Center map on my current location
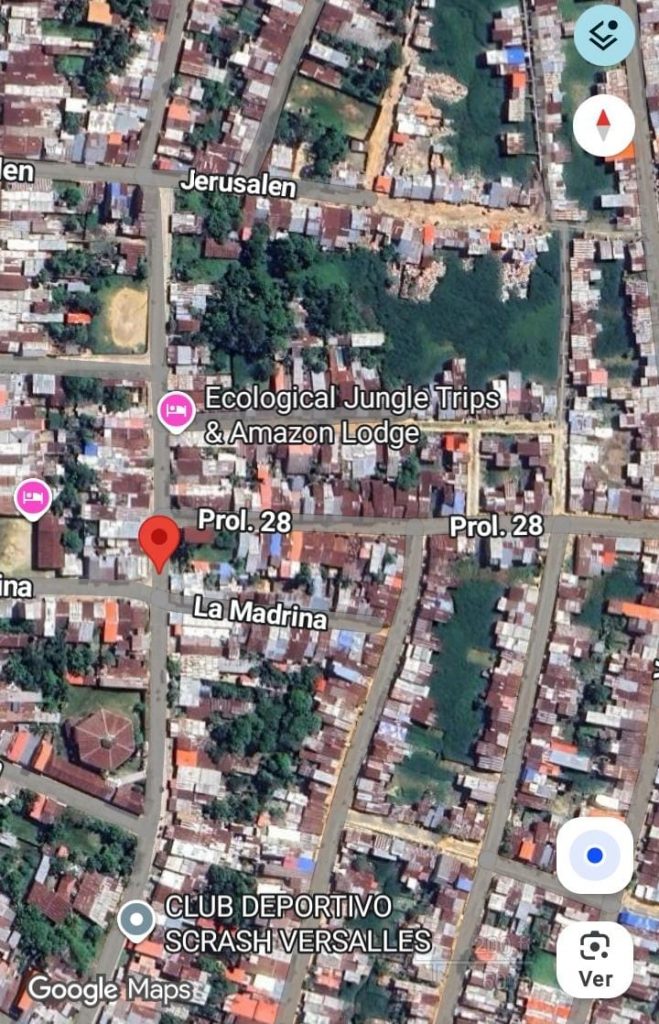Screen dimensions: 659x1024 tap(595, 855)
